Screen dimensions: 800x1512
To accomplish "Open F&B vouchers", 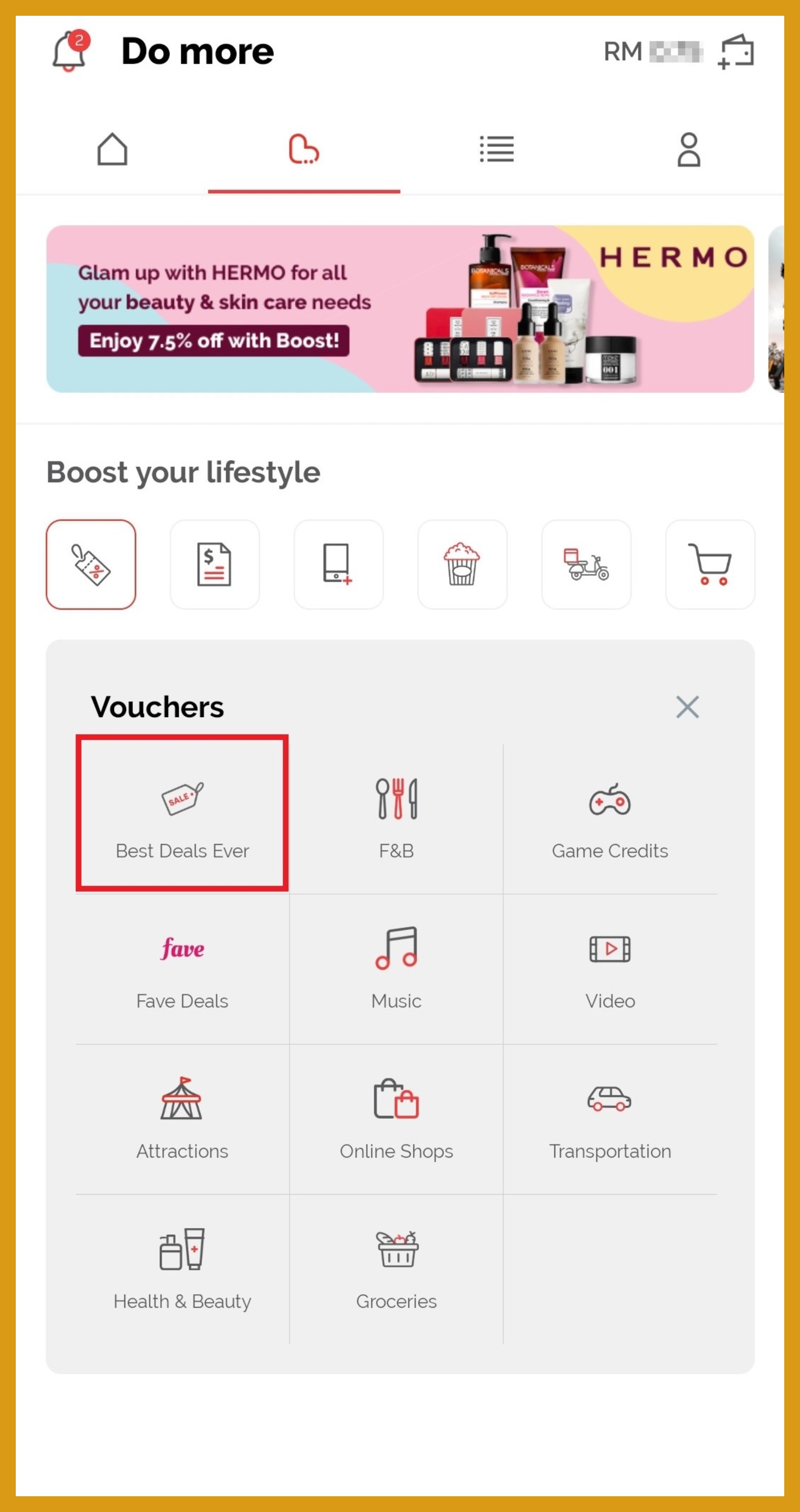I will (396, 817).
